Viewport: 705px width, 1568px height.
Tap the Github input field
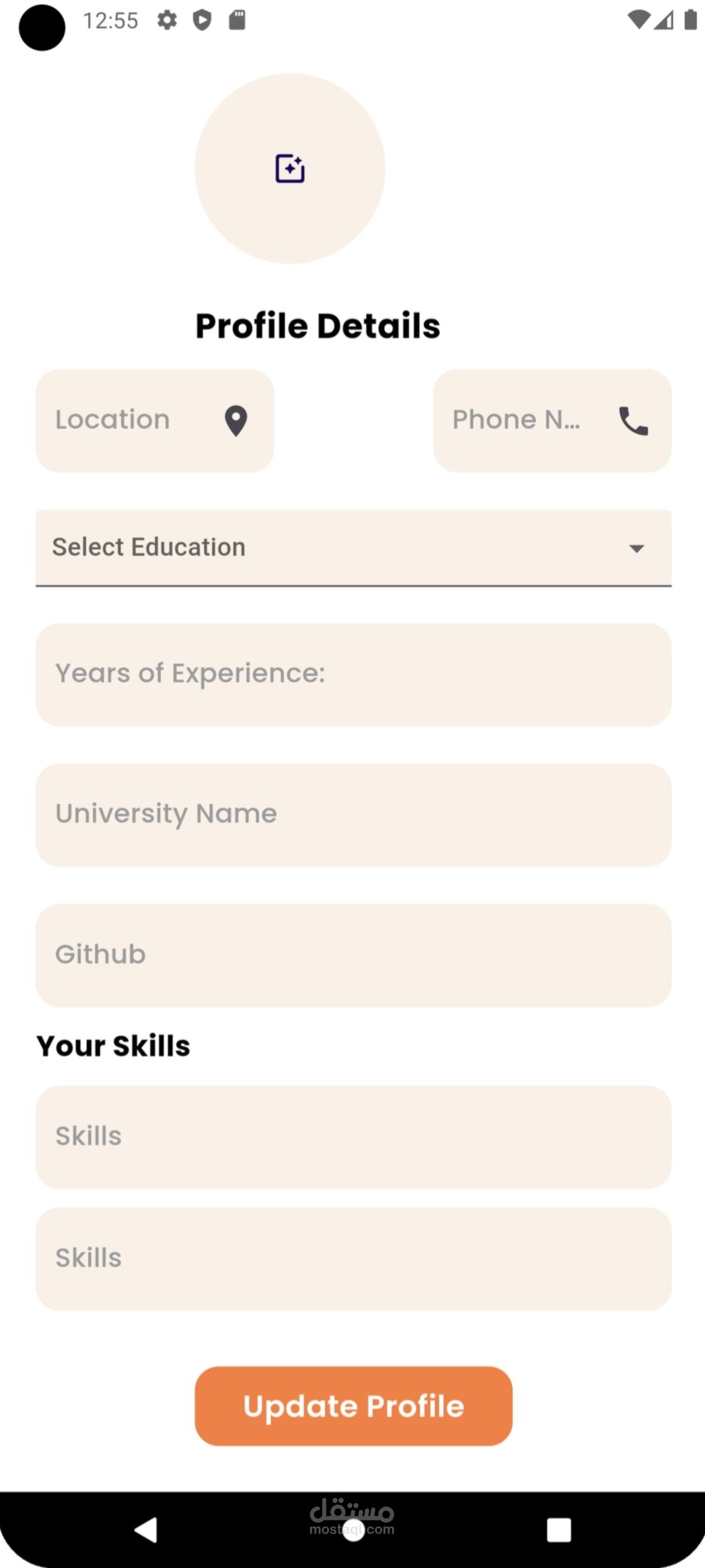click(354, 955)
